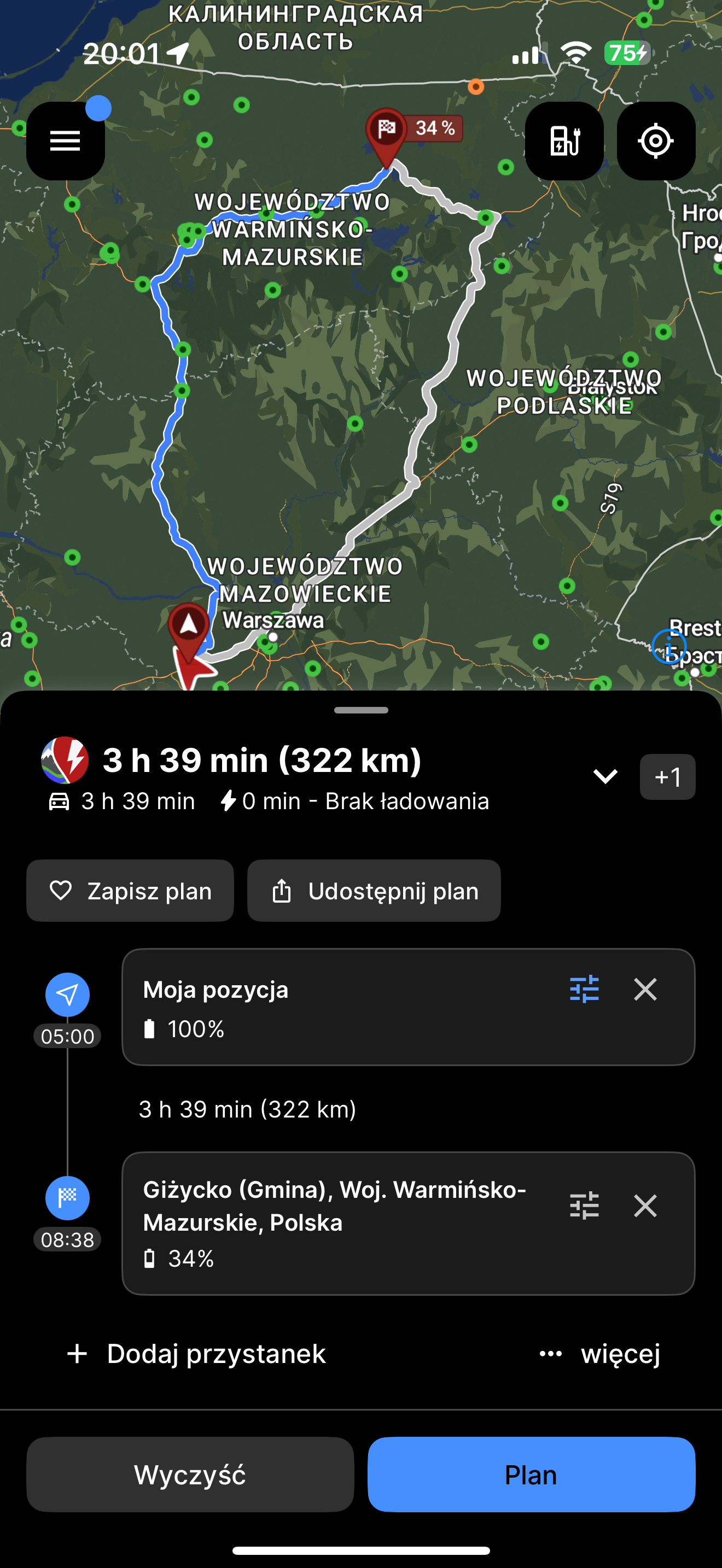Add a stop with Dodaj przystanek
The image size is (722, 1568).
(x=196, y=1354)
